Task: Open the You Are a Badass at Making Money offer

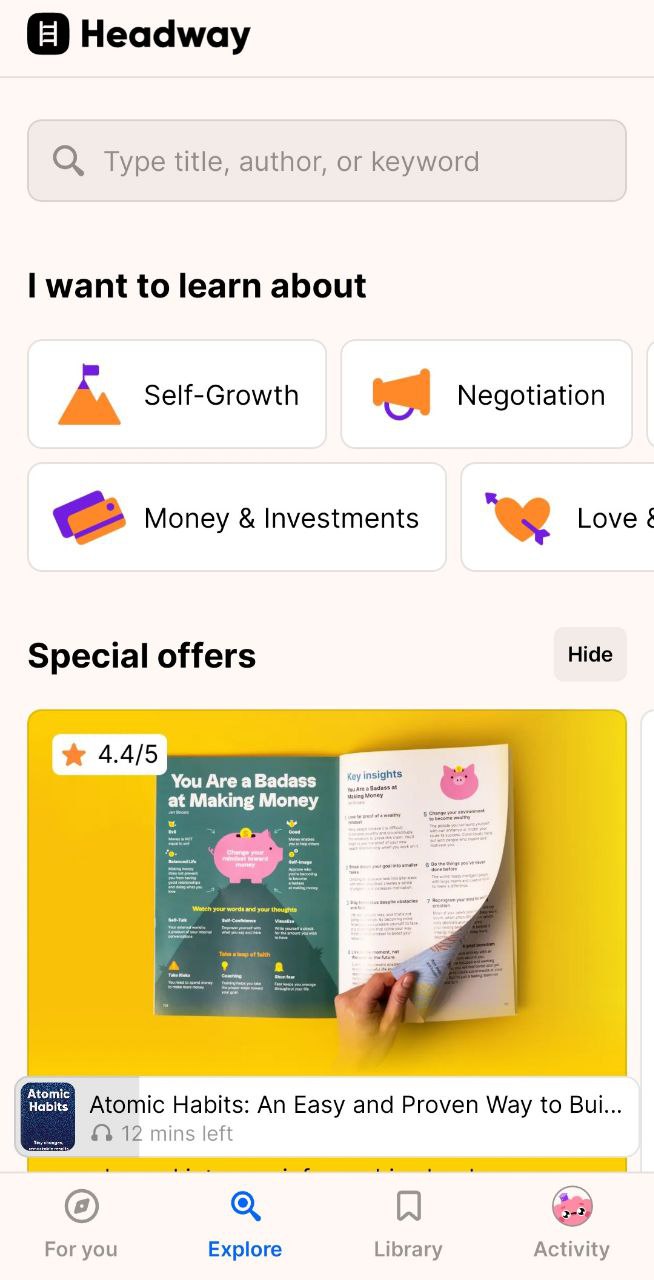Action: [x=326, y=890]
